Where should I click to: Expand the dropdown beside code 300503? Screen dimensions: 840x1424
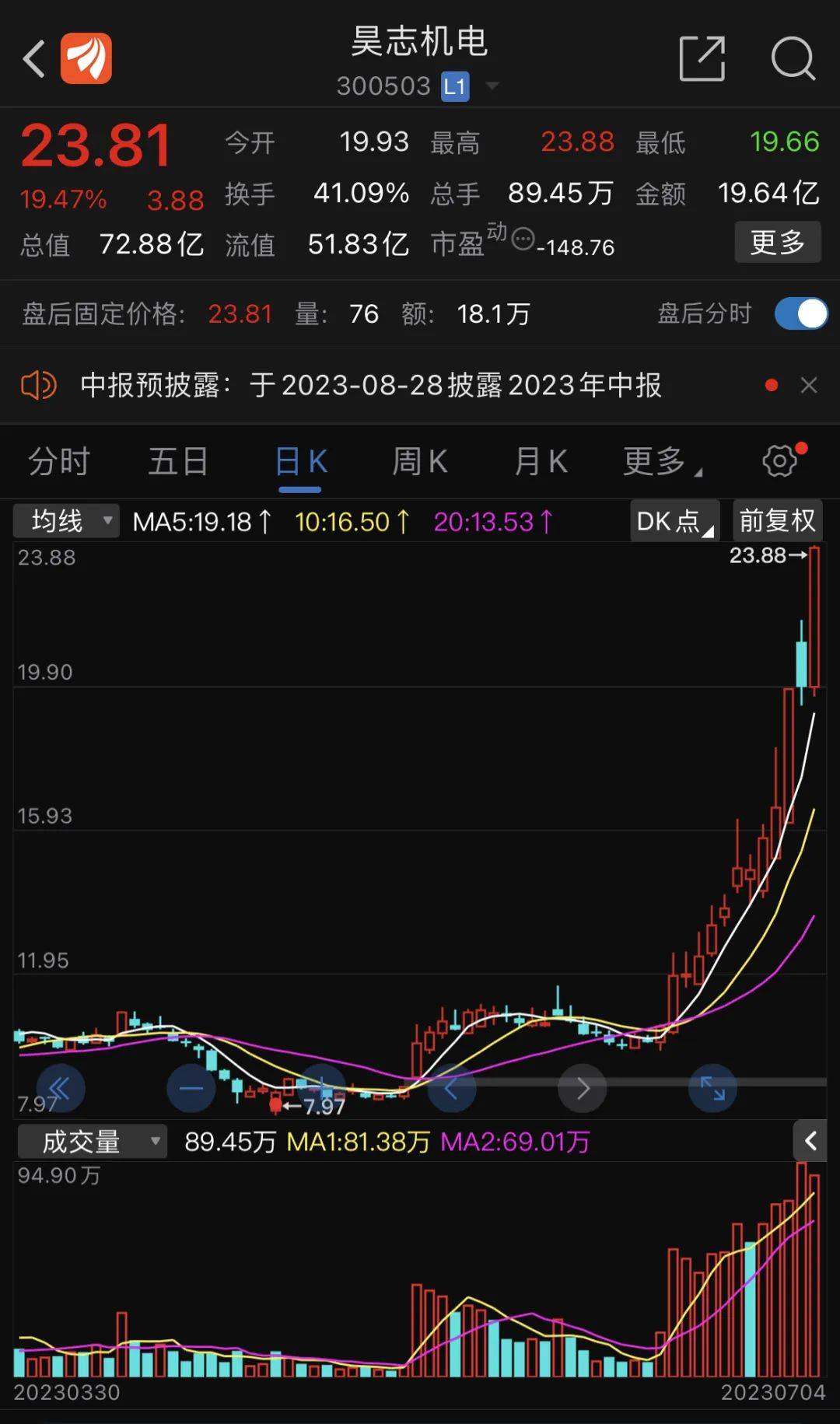click(x=492, y=86)
